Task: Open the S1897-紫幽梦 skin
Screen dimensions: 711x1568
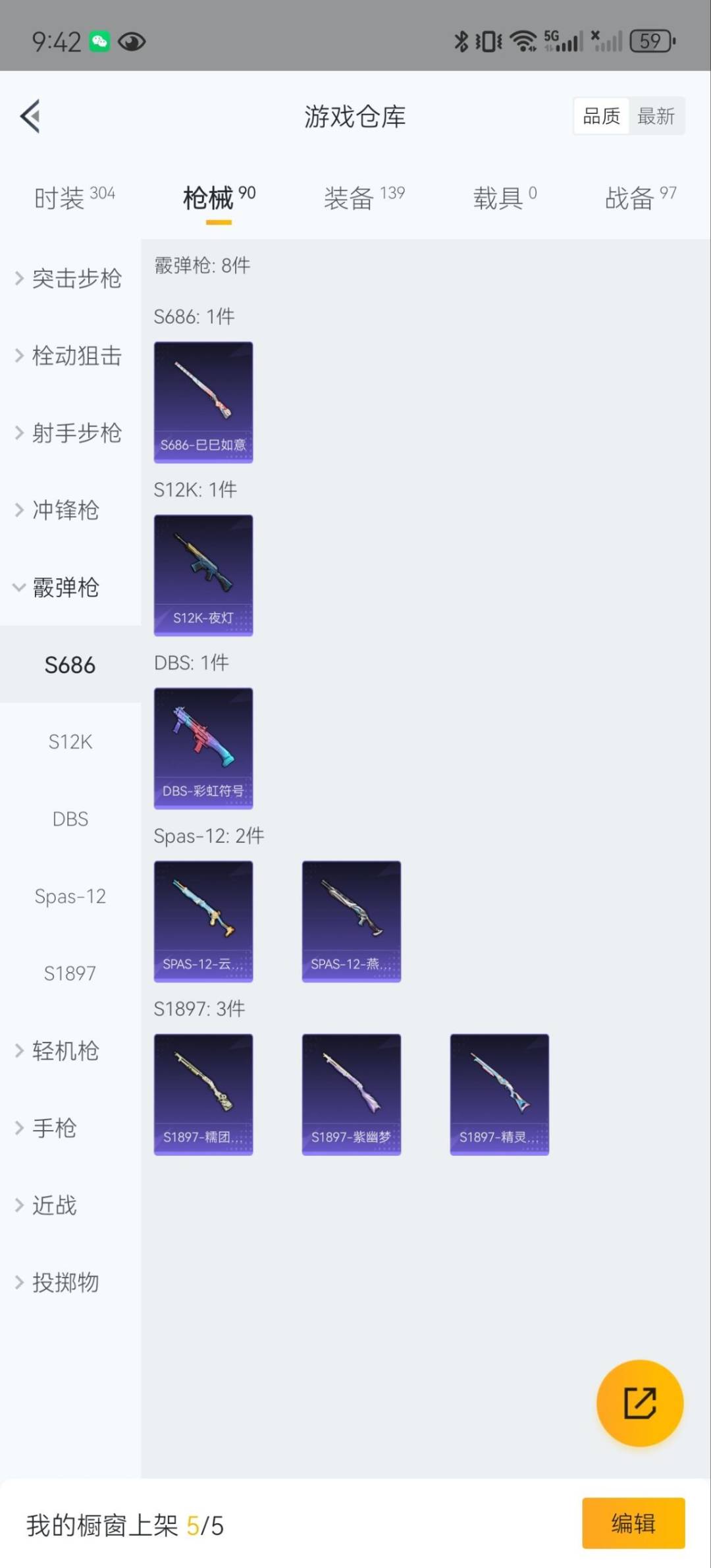Action: click(x=352, y=1094)
